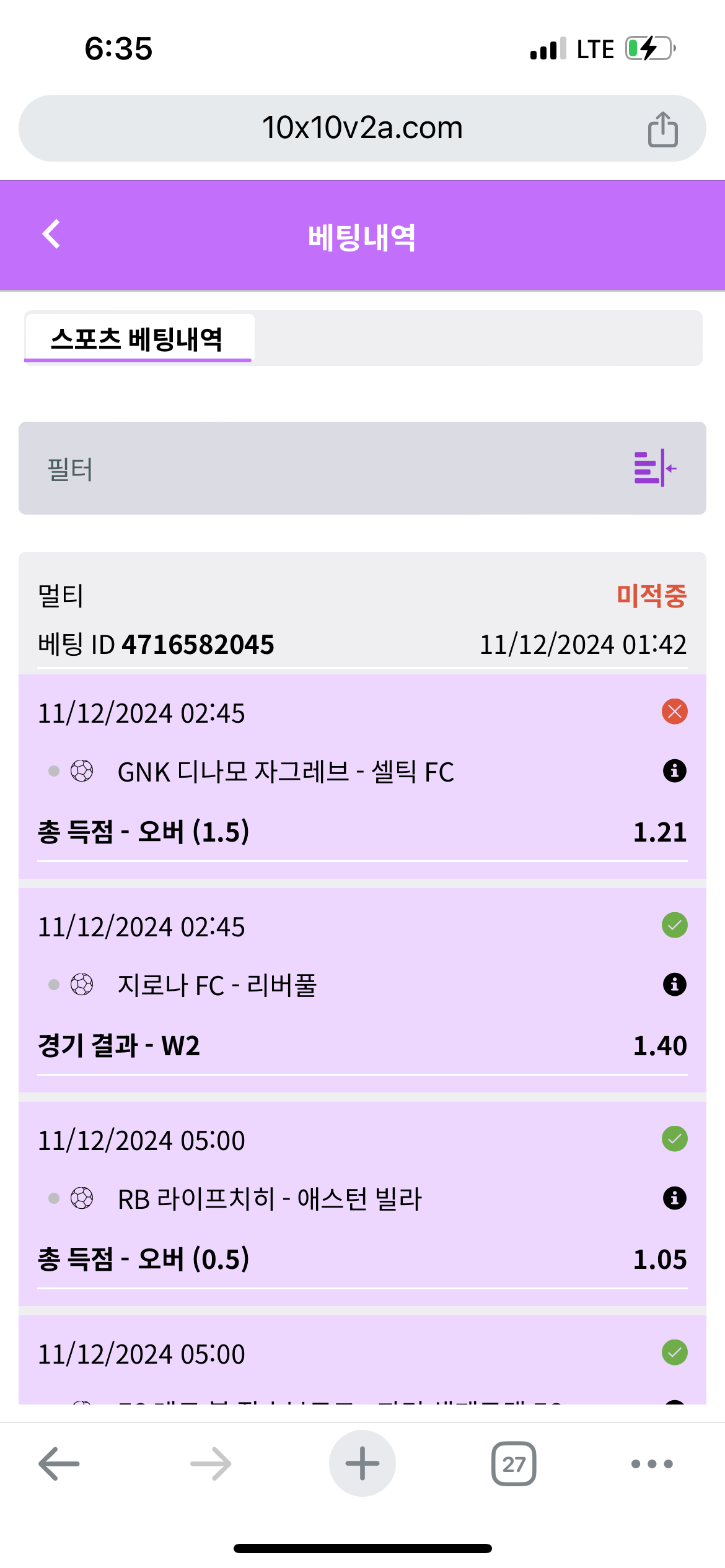This screenshot has width=725, height=1568.
Task: Go back from 베팅내역 page
Action: pyautogui.click(x=51, y=235)
